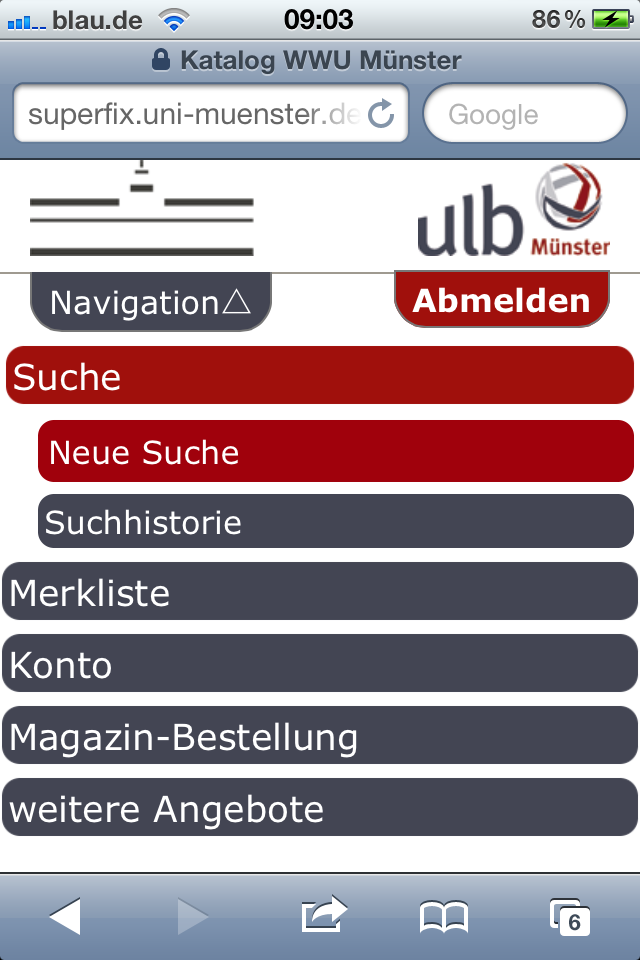Open the Merkliste
The image size is (640, 960).
click(x=320, y=593)
